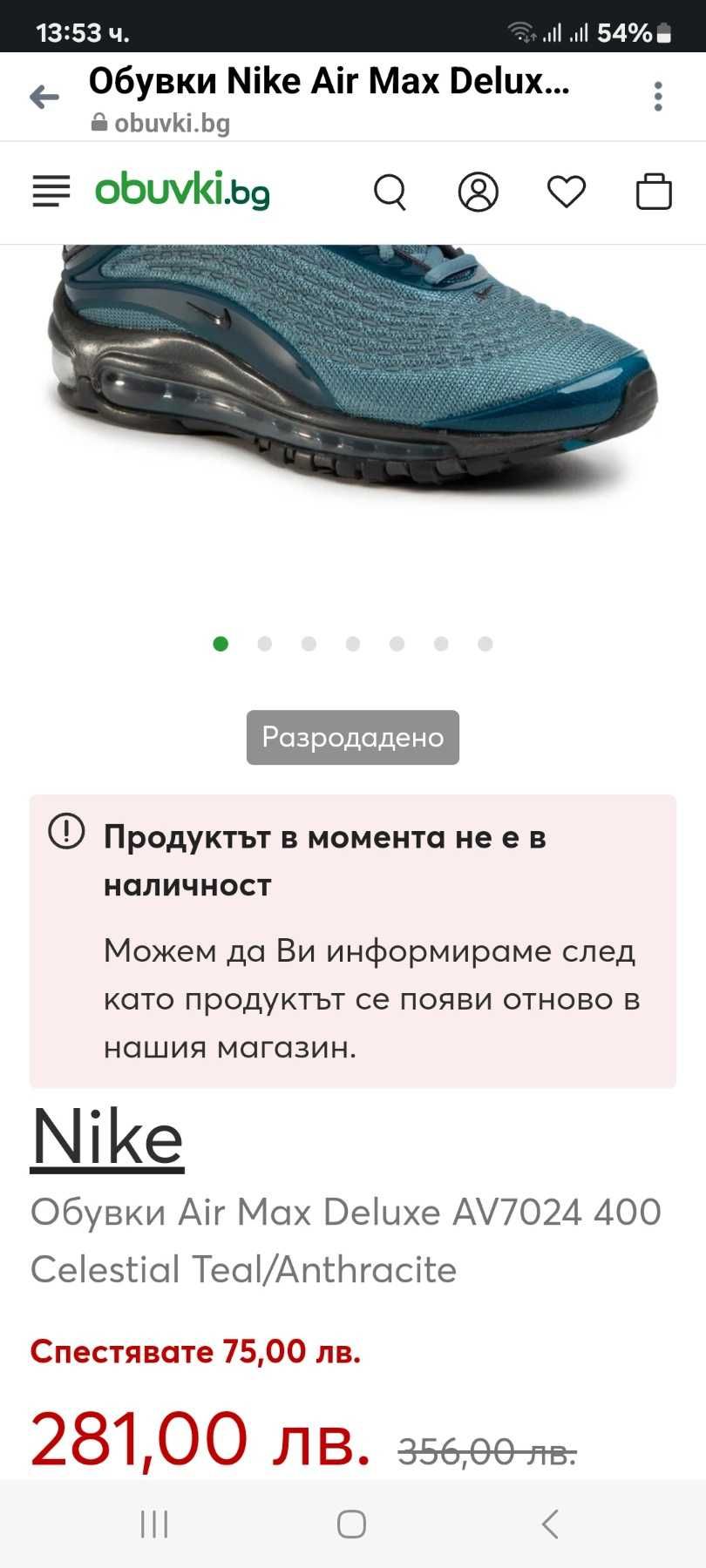Jump to the last image dot
Image resolution: width=706 pixels, height=1568 pixels.
(485, 644)
